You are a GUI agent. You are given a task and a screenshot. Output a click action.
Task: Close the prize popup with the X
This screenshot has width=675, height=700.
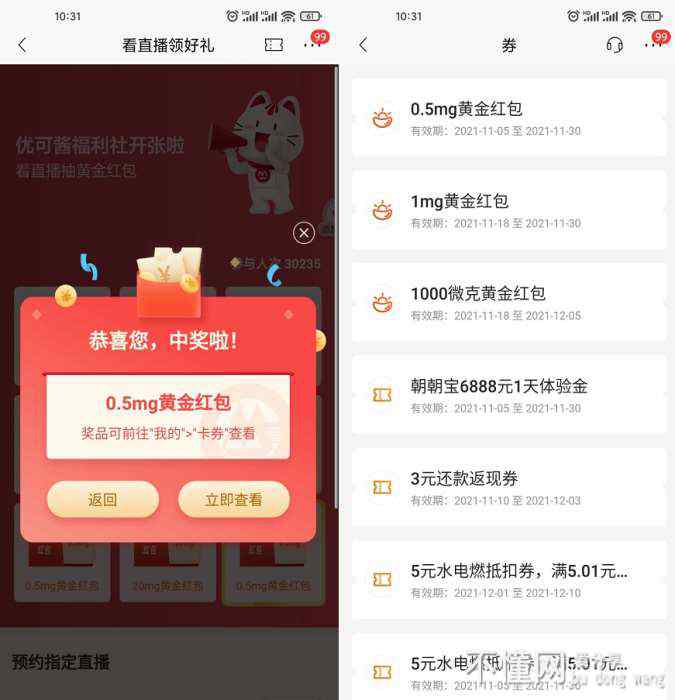[x=304, y=232]
